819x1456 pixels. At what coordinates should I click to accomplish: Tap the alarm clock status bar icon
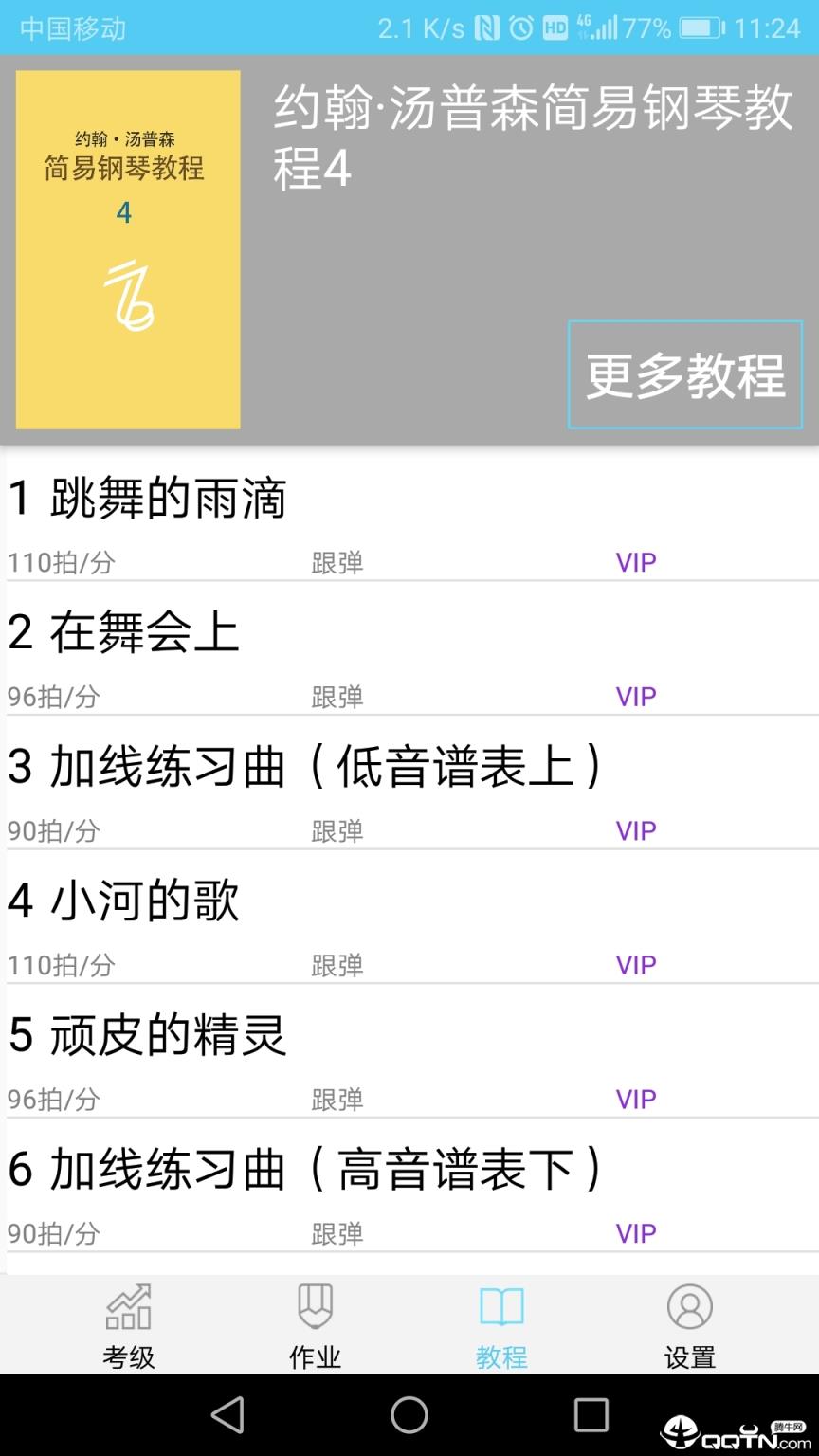(x=519, y=28)
